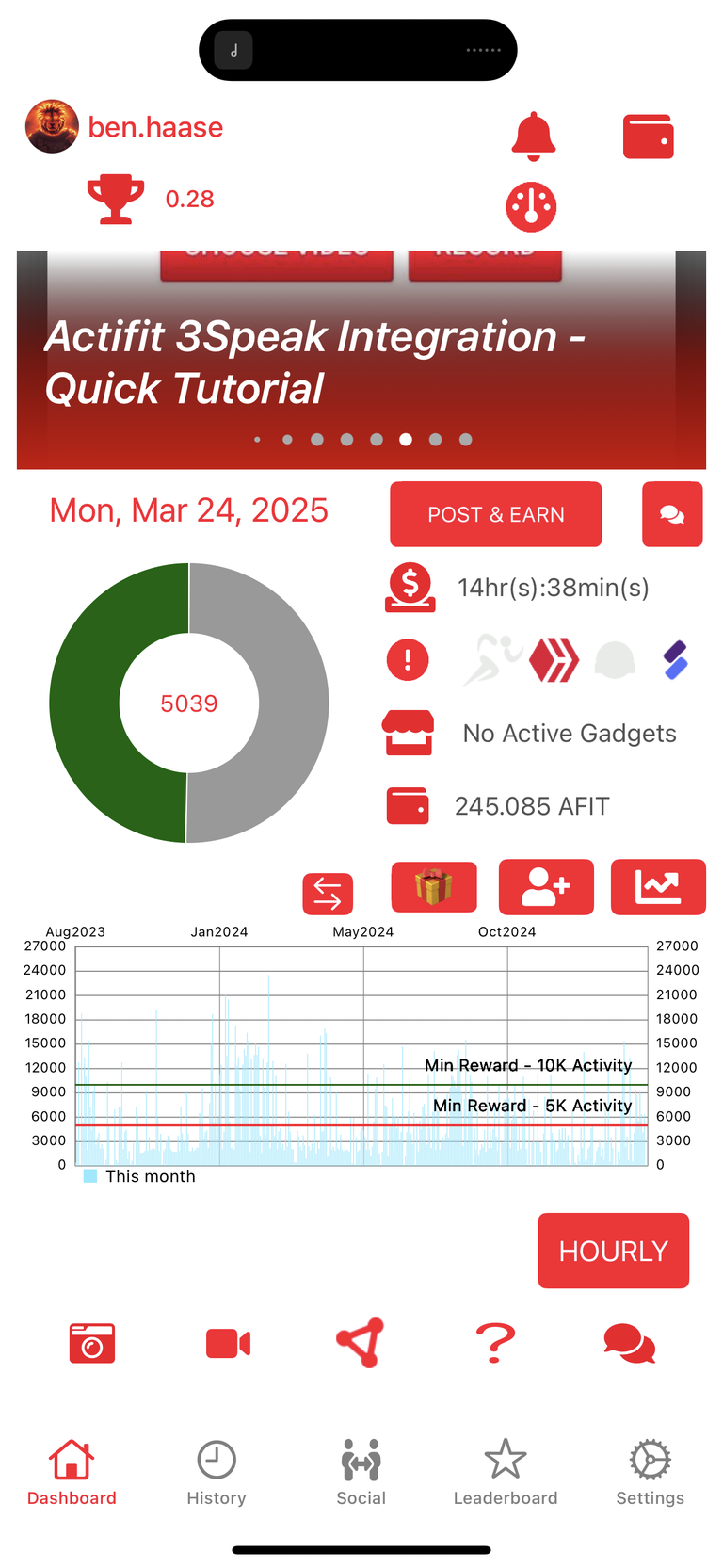Open the chart statistics button
Screen dimensions: 723x1568
[x=658, y=887]
